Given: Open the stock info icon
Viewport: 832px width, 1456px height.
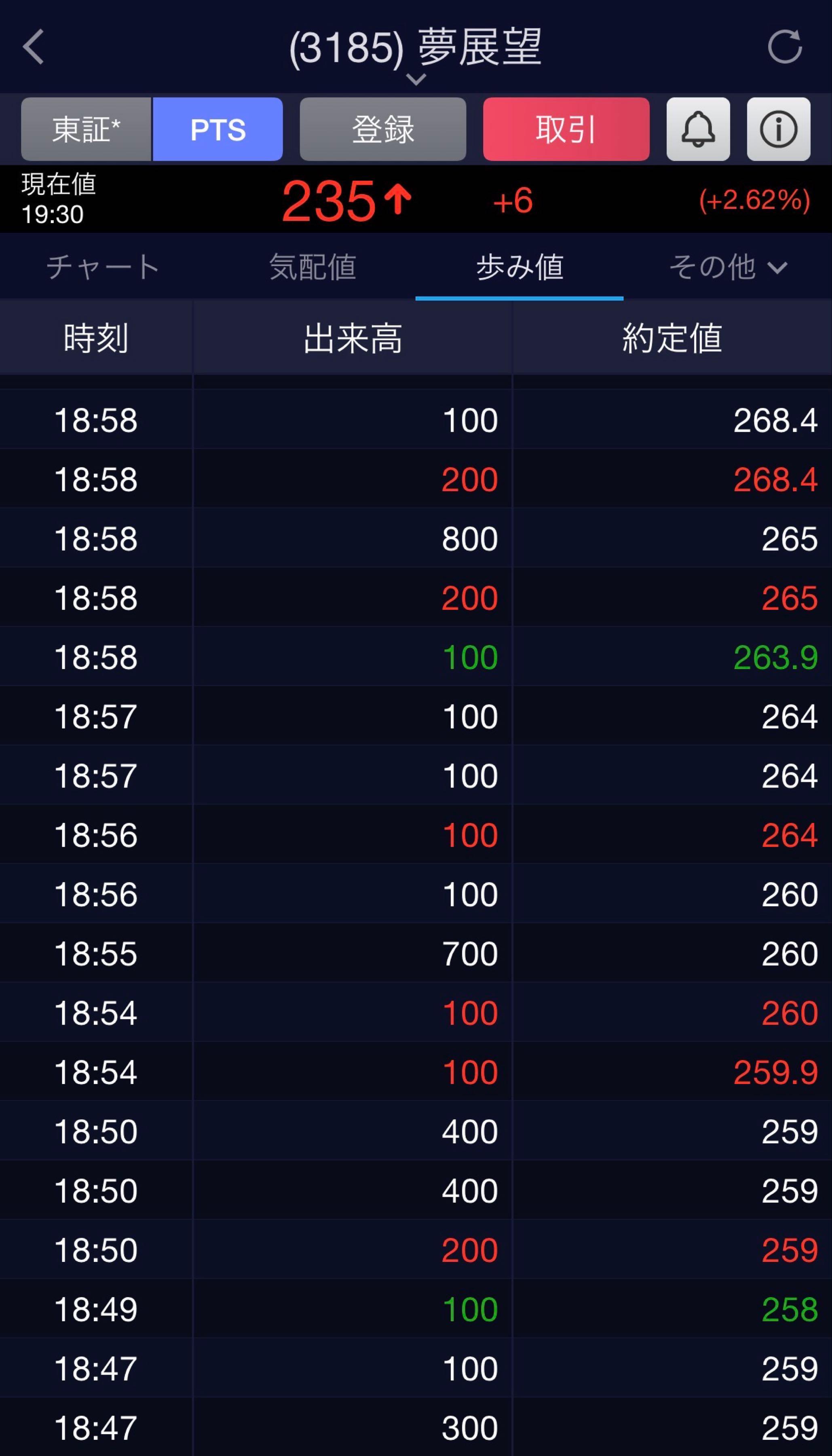Looking at the screenshot, I should (x=778, y=129).
